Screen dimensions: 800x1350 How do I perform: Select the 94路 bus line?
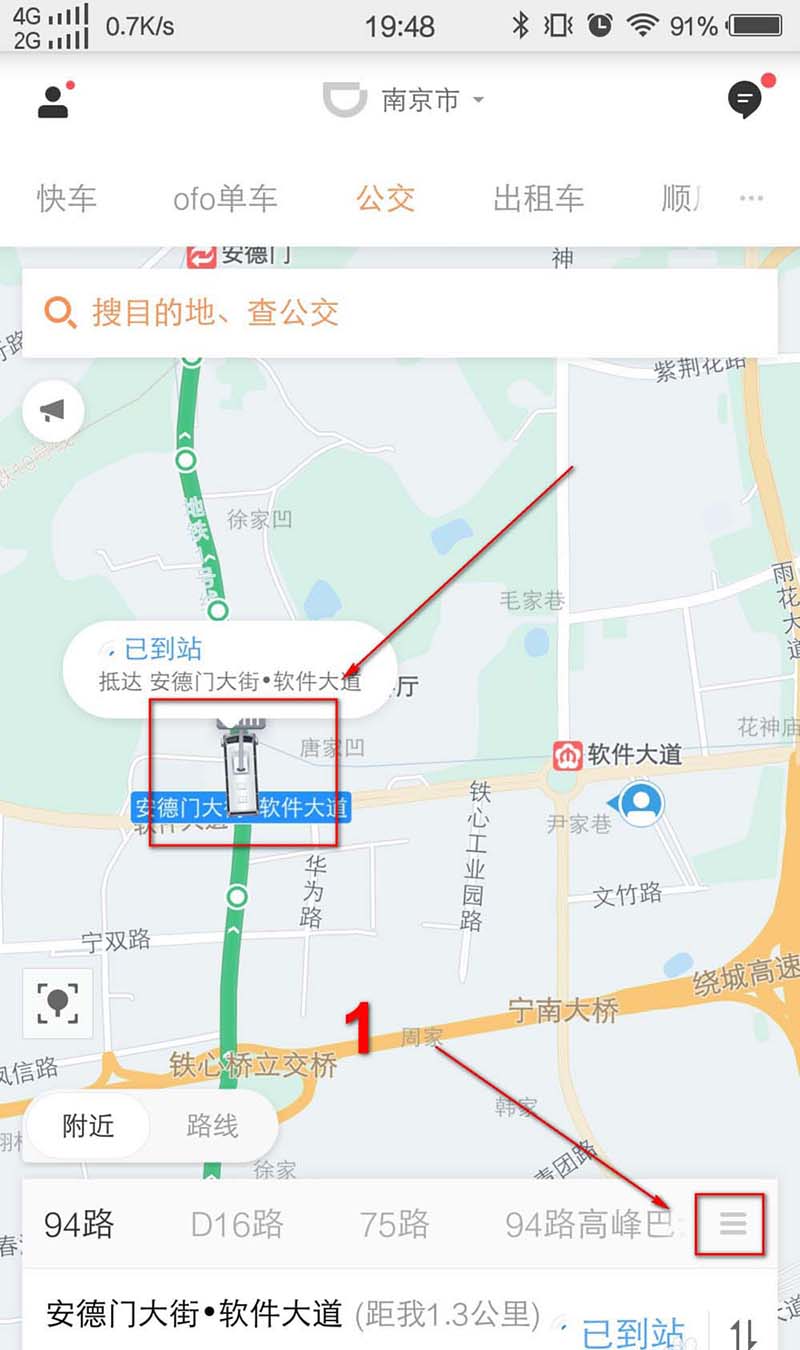[x=79, y=1224]
